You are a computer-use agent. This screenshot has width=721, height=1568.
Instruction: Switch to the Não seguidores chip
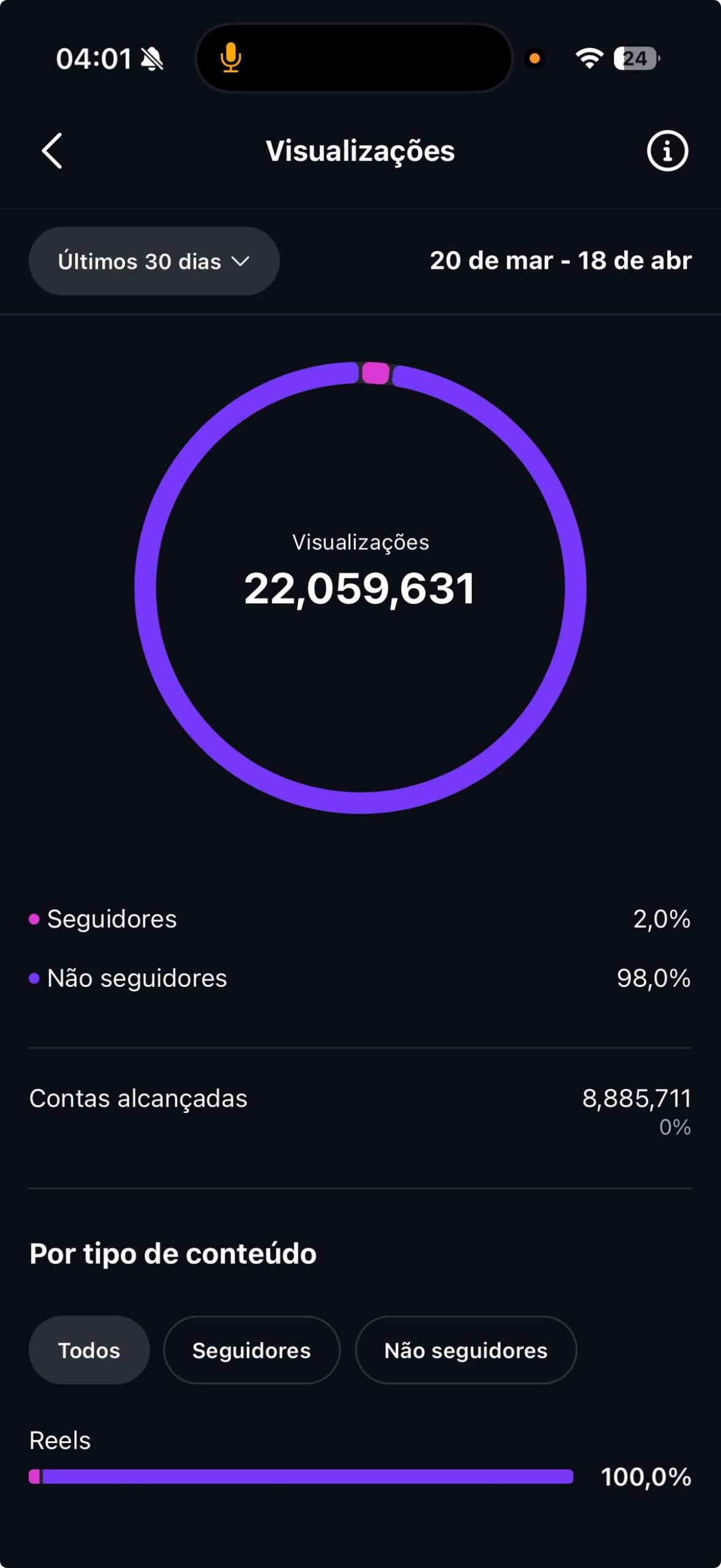[x=466, y=1351]
